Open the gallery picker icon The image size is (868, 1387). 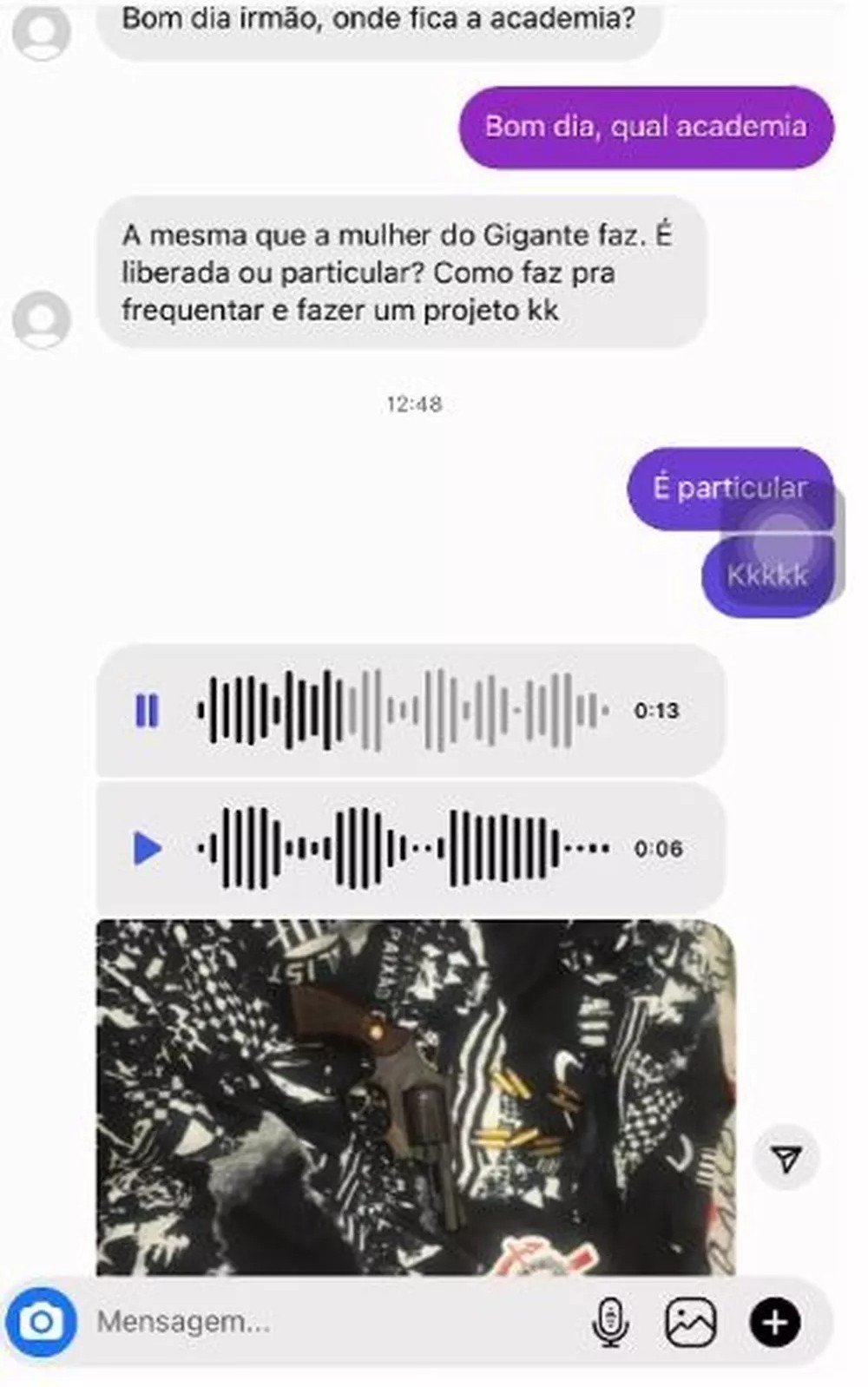[x=691, y=1322]
